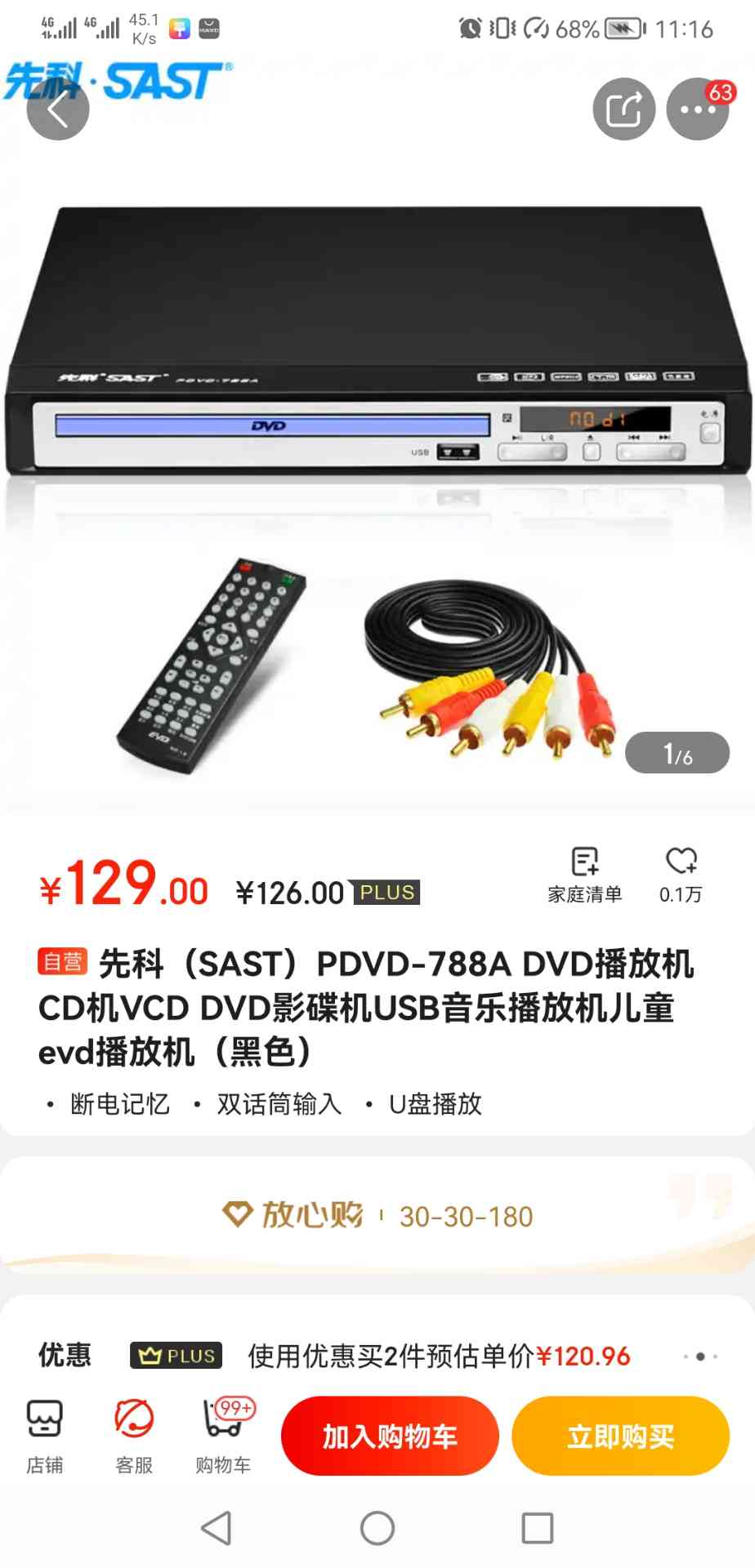Tap the 加入购物车 add to cart button
755x1568 pixels.
point(390,1436)
